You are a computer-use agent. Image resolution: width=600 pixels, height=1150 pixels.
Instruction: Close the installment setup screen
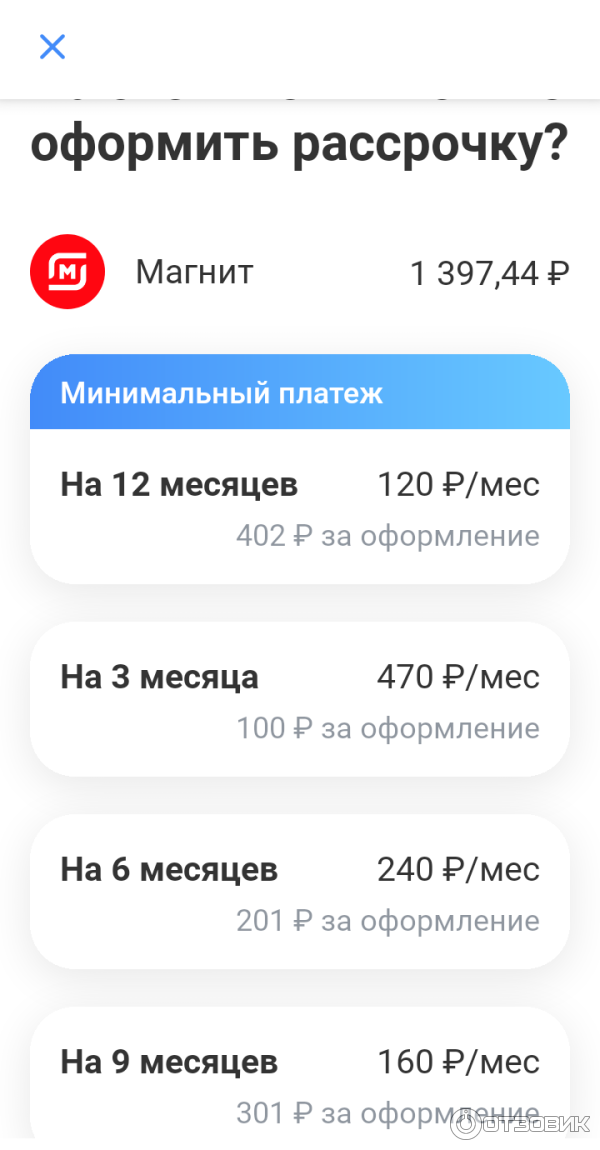pos(52,46)
